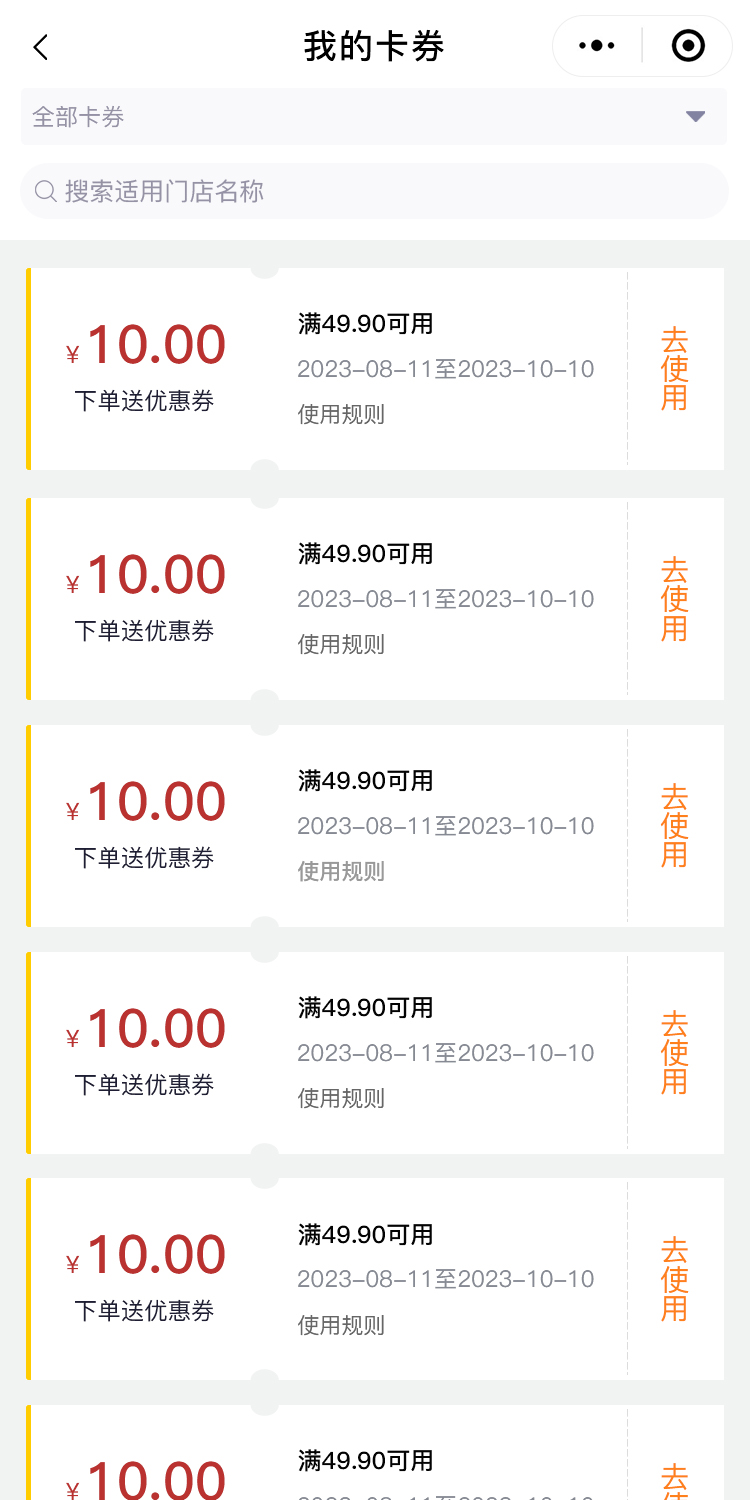Use the second ¥10.00 coupon via 去使用
This screenshot has width=750, height=1500.
pyautogui.click(x=675, y=598)
